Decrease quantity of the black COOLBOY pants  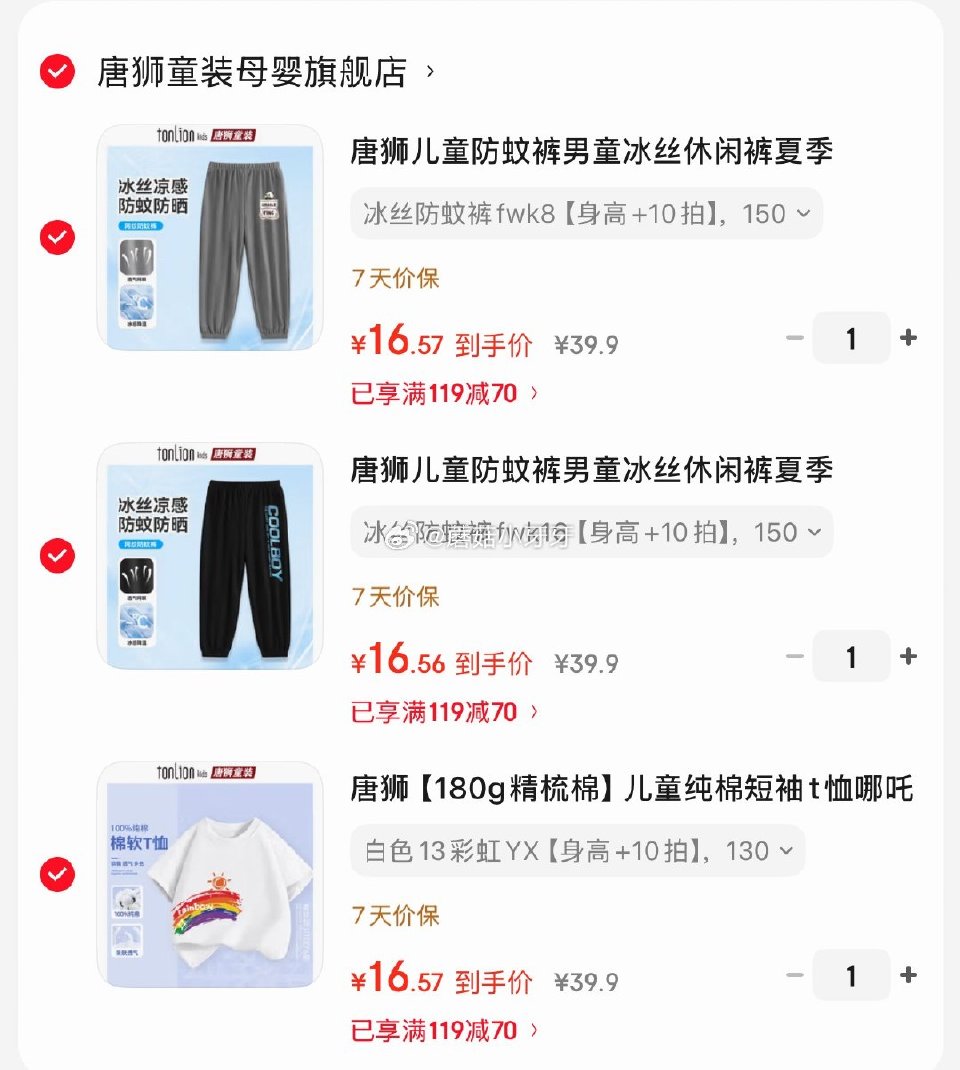tap(795, 657)
